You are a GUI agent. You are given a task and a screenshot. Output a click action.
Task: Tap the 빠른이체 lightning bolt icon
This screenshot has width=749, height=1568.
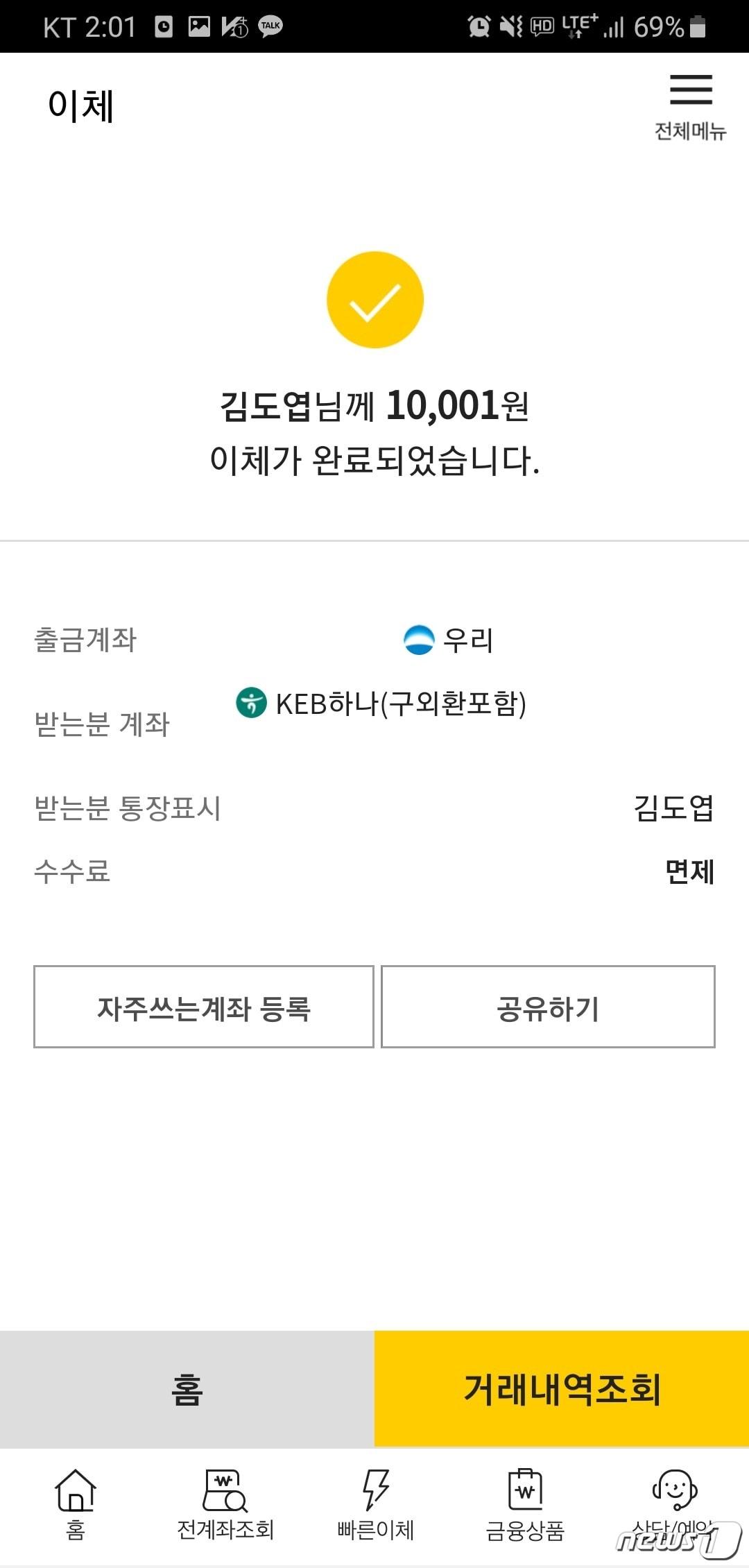374,1492
